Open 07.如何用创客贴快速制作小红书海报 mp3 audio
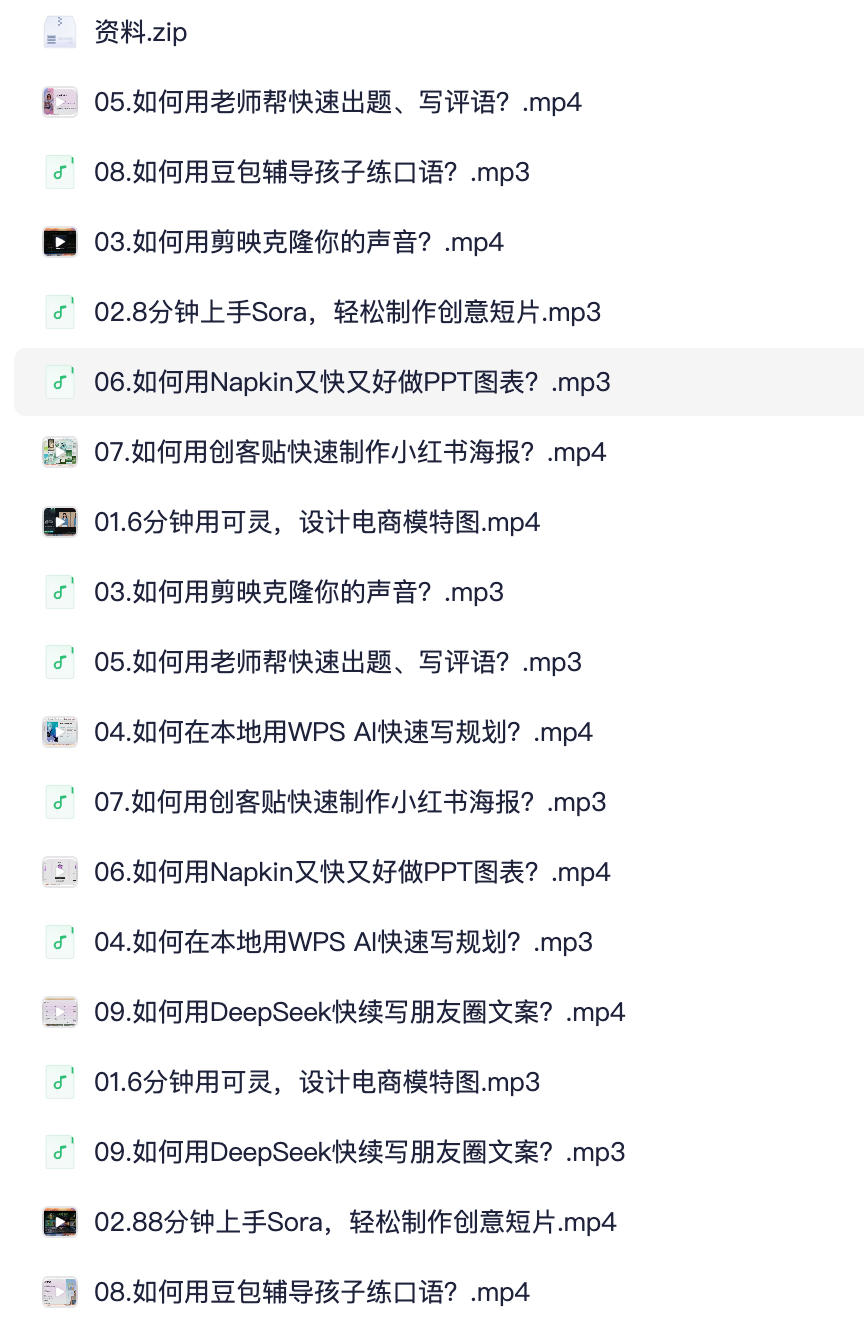 coord(349,802)
